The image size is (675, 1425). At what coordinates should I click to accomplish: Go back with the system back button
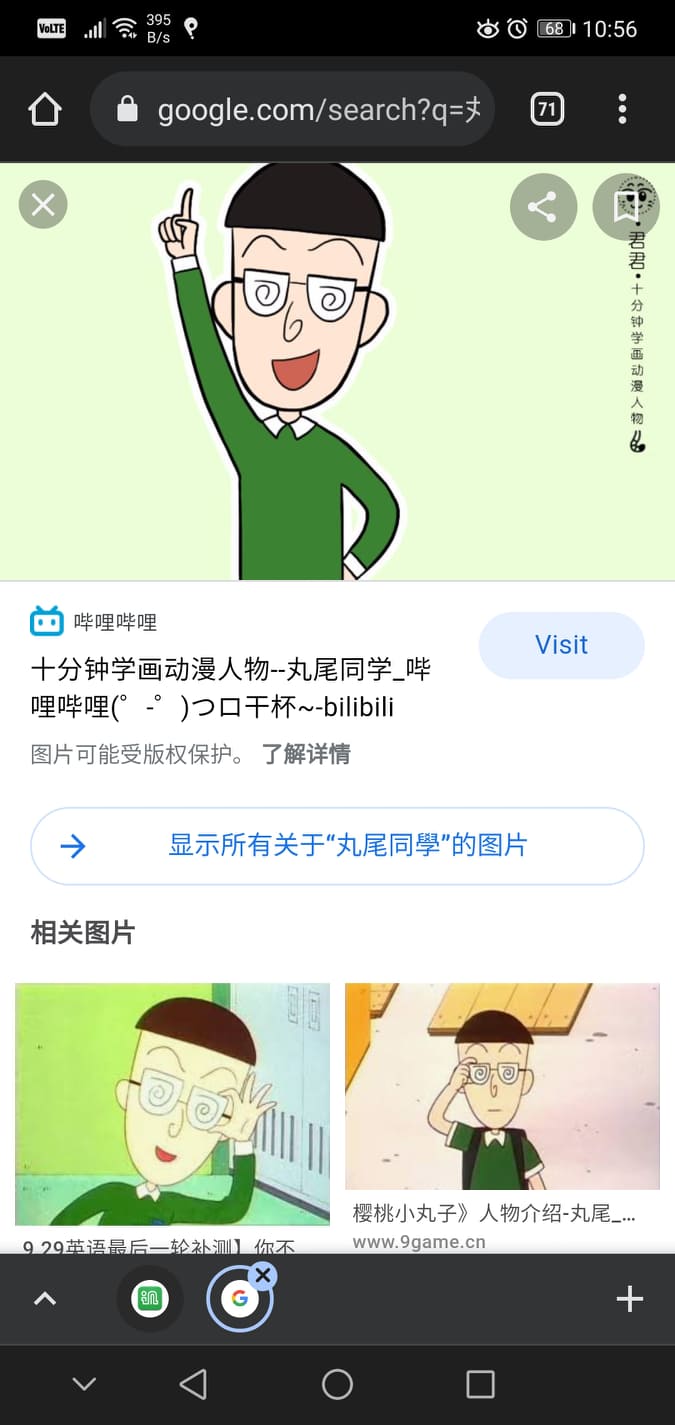pos(192,1384)
